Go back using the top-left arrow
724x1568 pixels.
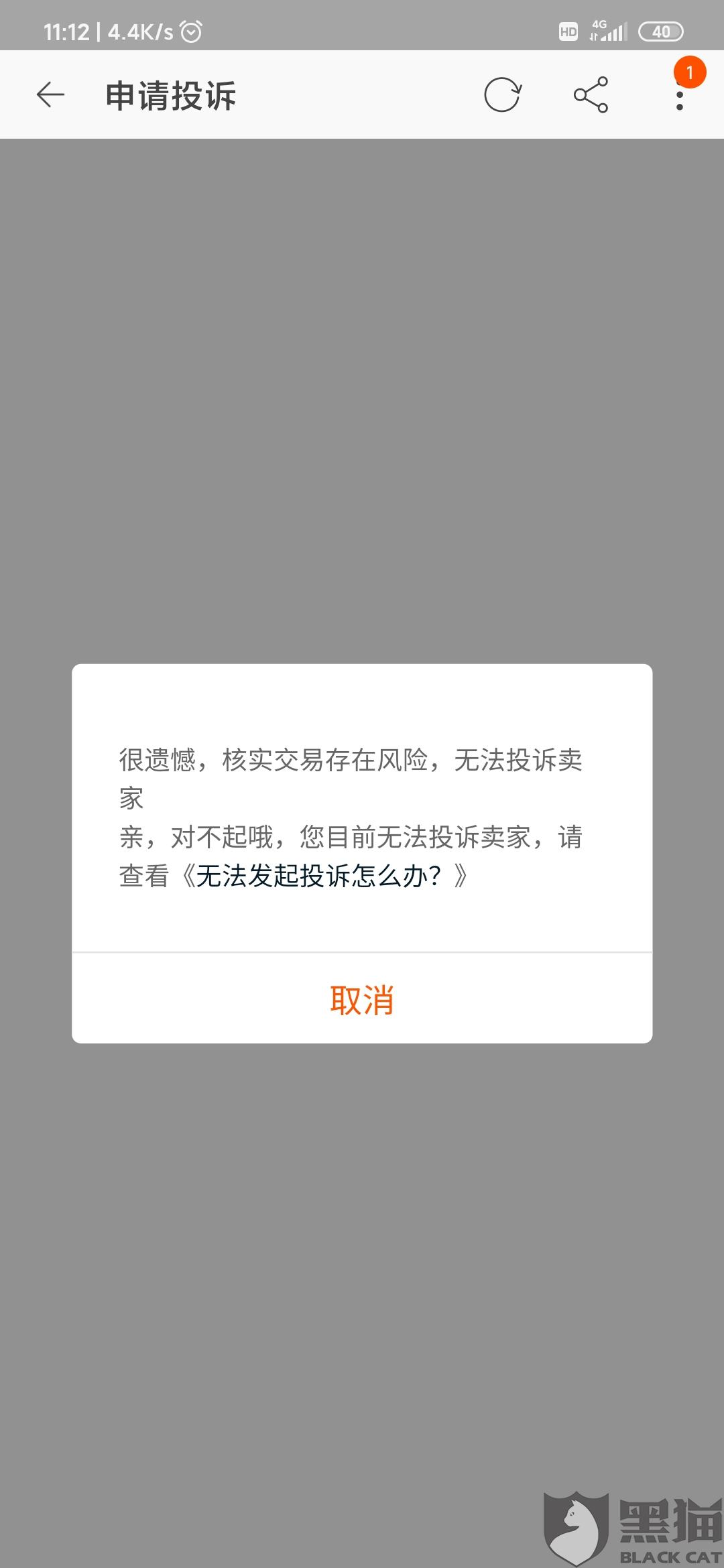click(x=50, y=94)
